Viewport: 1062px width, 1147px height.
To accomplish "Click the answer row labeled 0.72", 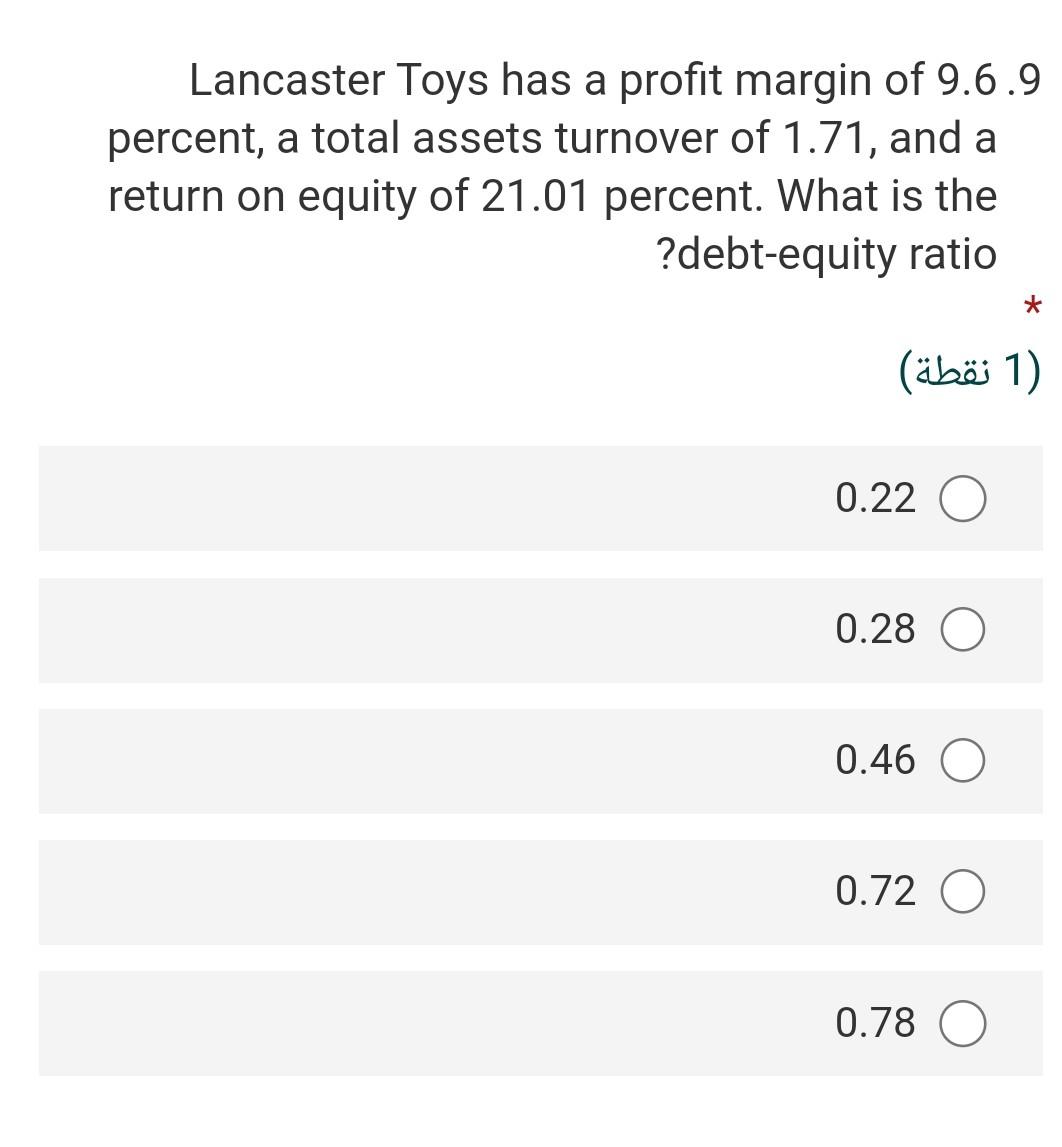I will 540,892.
